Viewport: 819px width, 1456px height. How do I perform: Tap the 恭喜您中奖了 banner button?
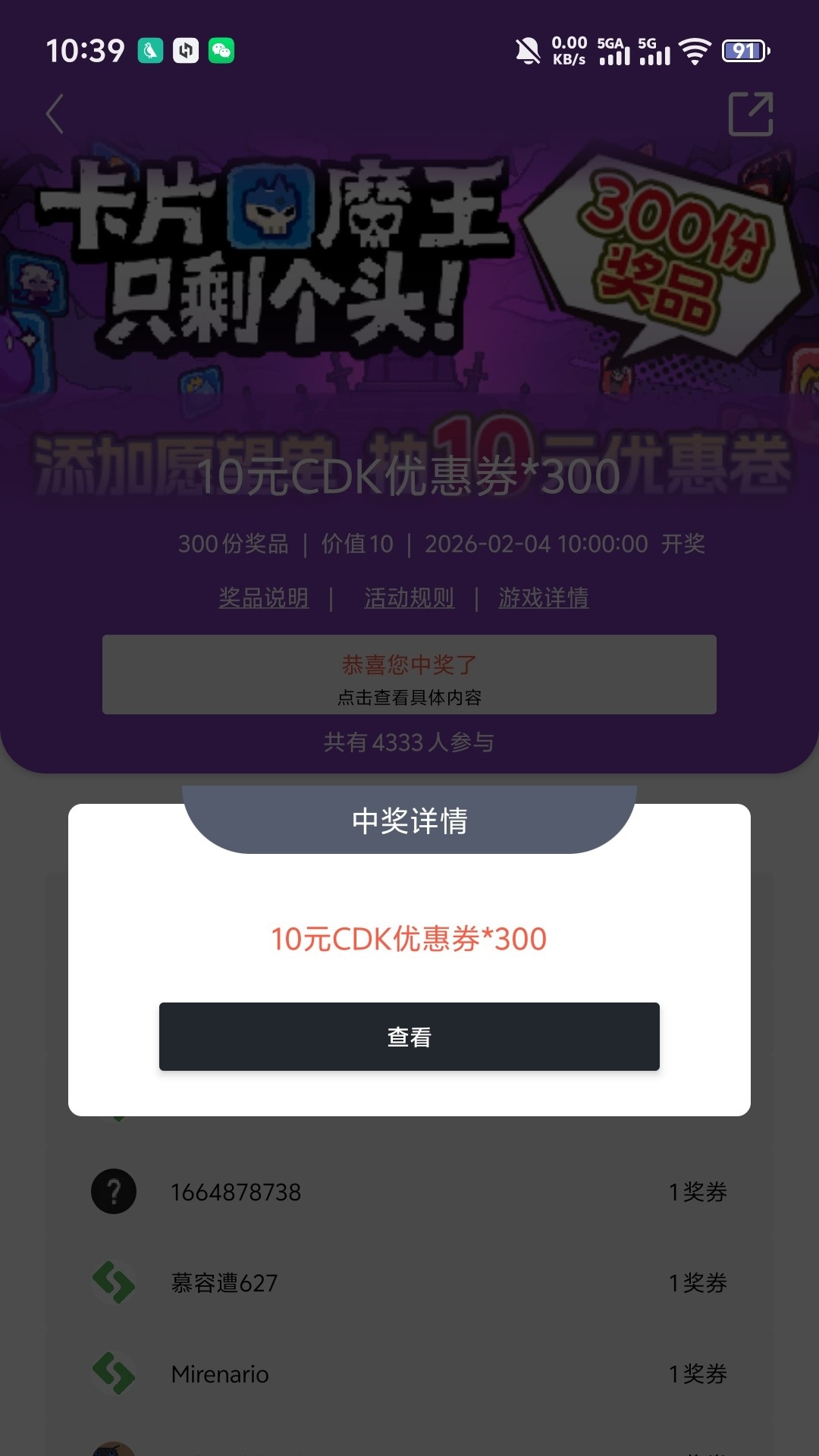coord(409,675)
